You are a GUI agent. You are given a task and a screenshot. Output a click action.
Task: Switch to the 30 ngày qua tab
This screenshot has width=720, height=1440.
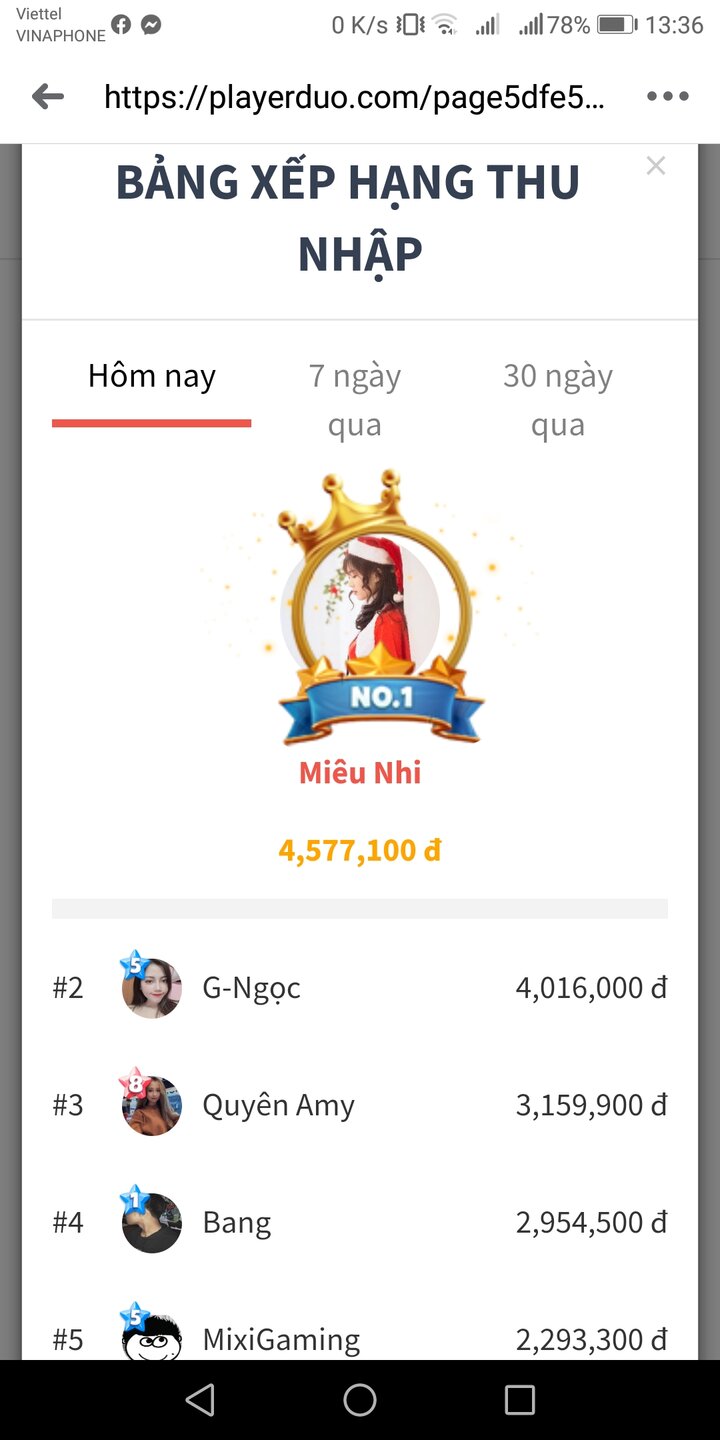point(558,400)
